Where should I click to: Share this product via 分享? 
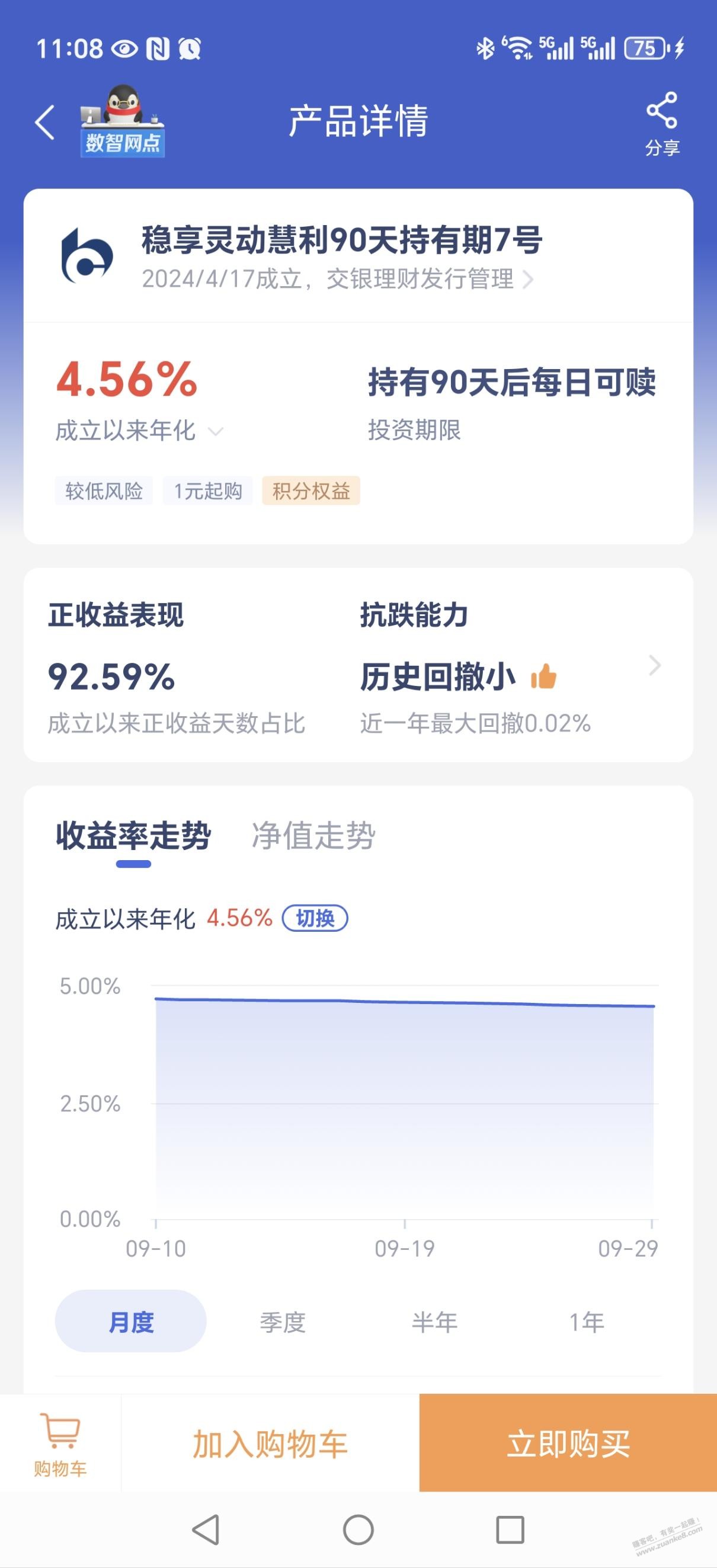click(662, 123)
